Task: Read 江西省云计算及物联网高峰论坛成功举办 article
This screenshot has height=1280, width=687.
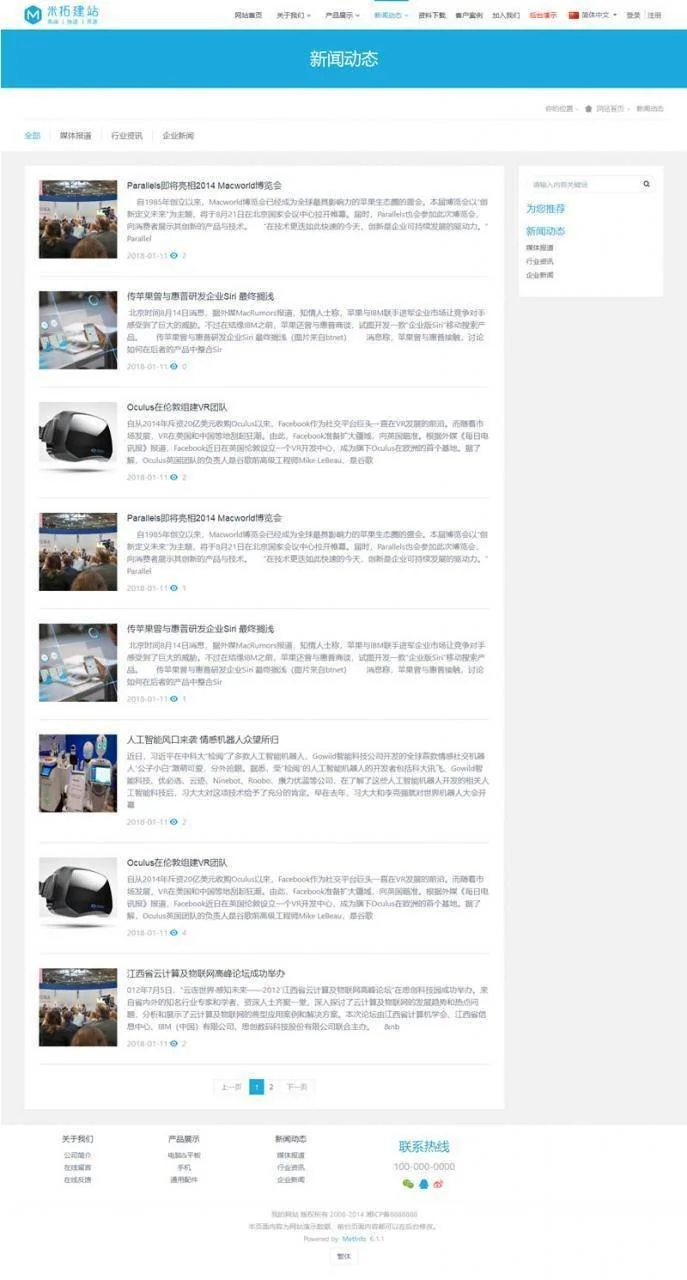Action: pyautogui.click(x=206, y=973)
